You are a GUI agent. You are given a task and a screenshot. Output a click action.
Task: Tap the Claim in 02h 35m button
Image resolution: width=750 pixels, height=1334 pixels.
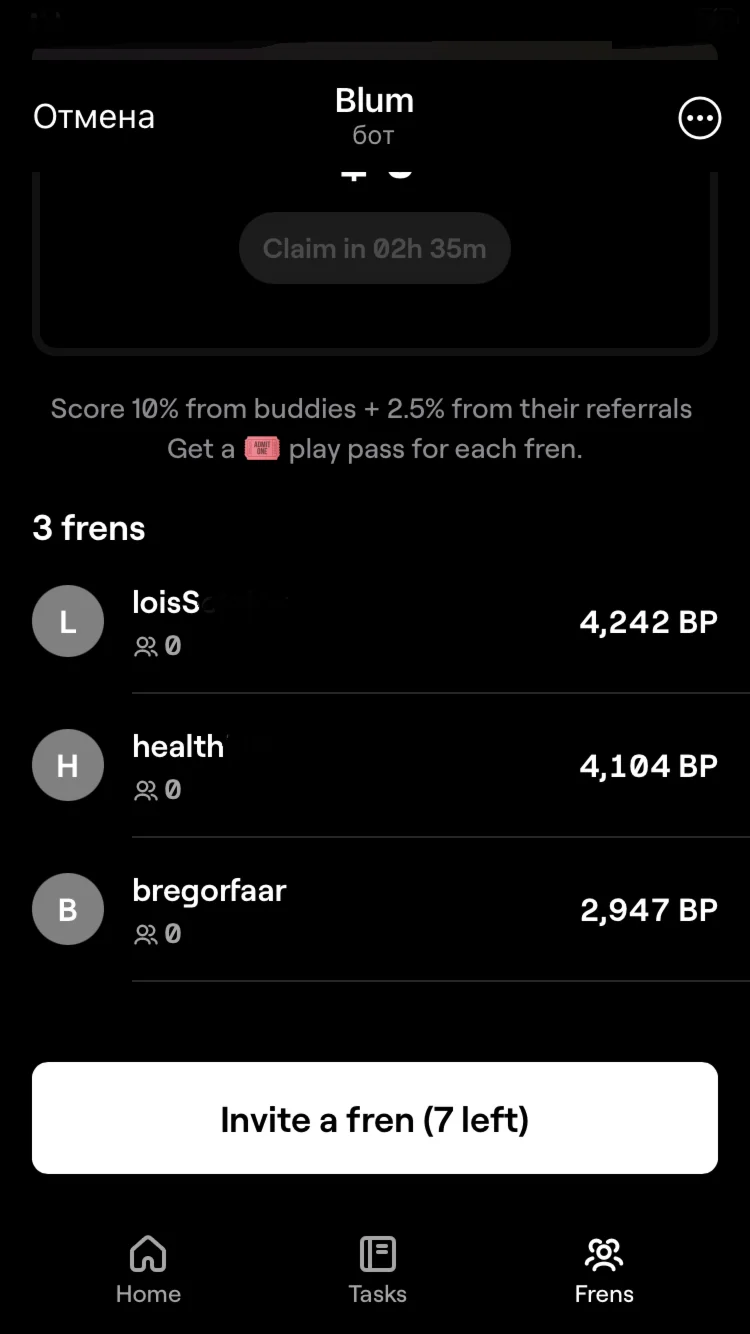point(374,248)
